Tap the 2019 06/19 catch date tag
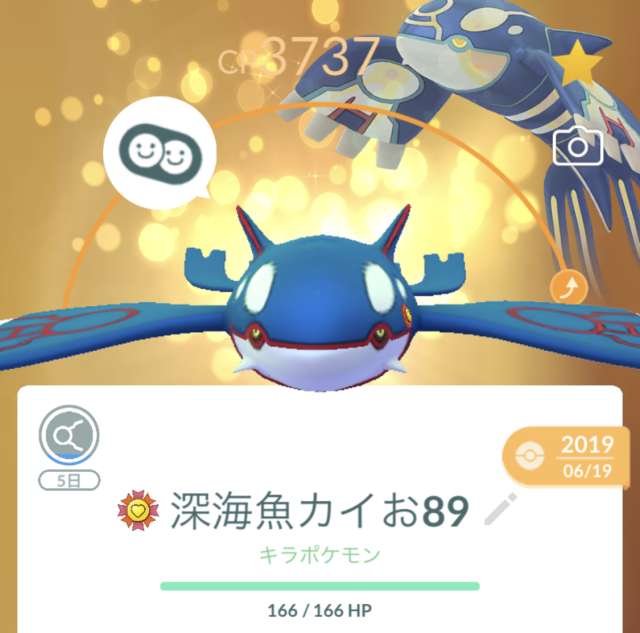Viewport: 640px width, 633px height. 566,456
